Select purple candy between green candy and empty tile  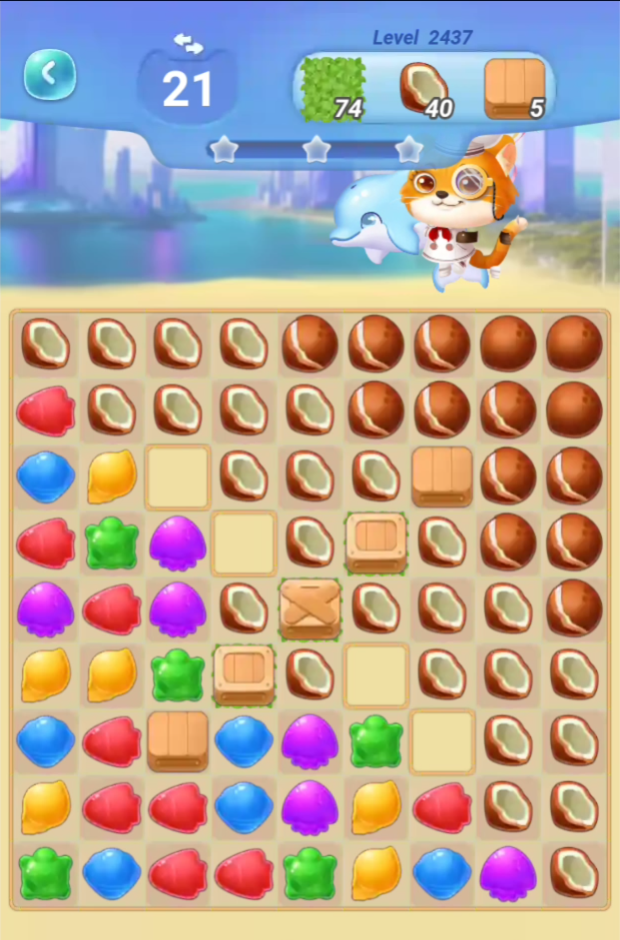point(177,542)
